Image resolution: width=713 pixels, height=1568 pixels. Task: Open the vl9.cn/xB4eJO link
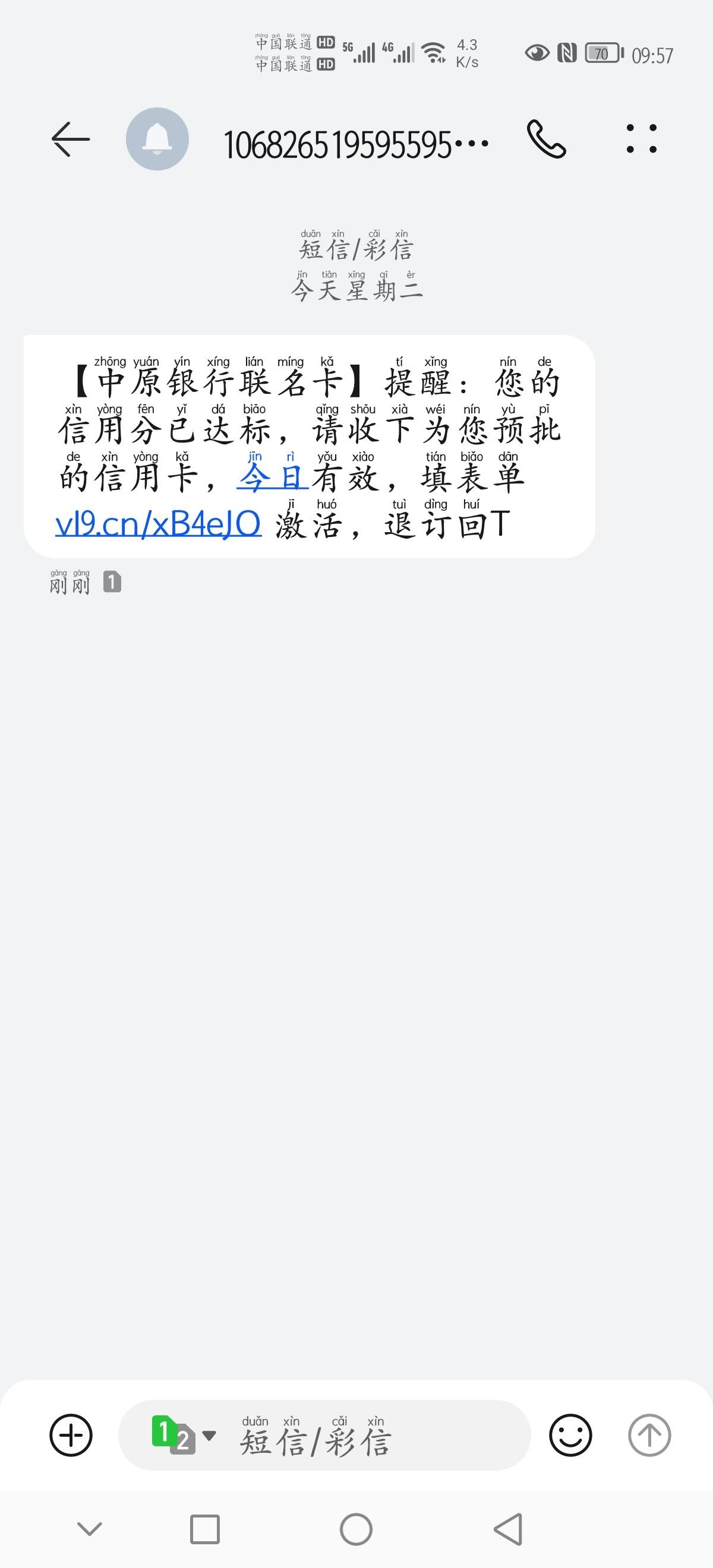[x=158, y=524]
